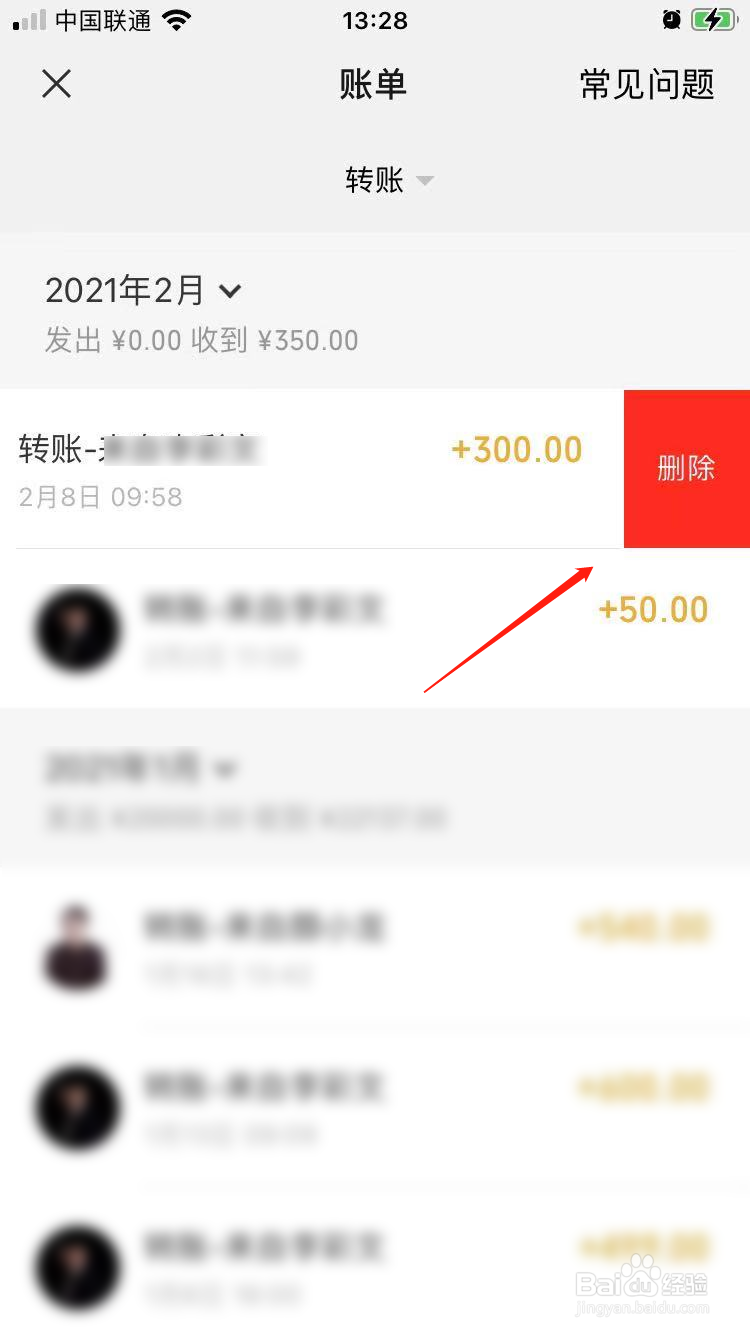Open the first contact's profile avatar
Viewport: 750px width, 1334px height.
click(78, 630)
